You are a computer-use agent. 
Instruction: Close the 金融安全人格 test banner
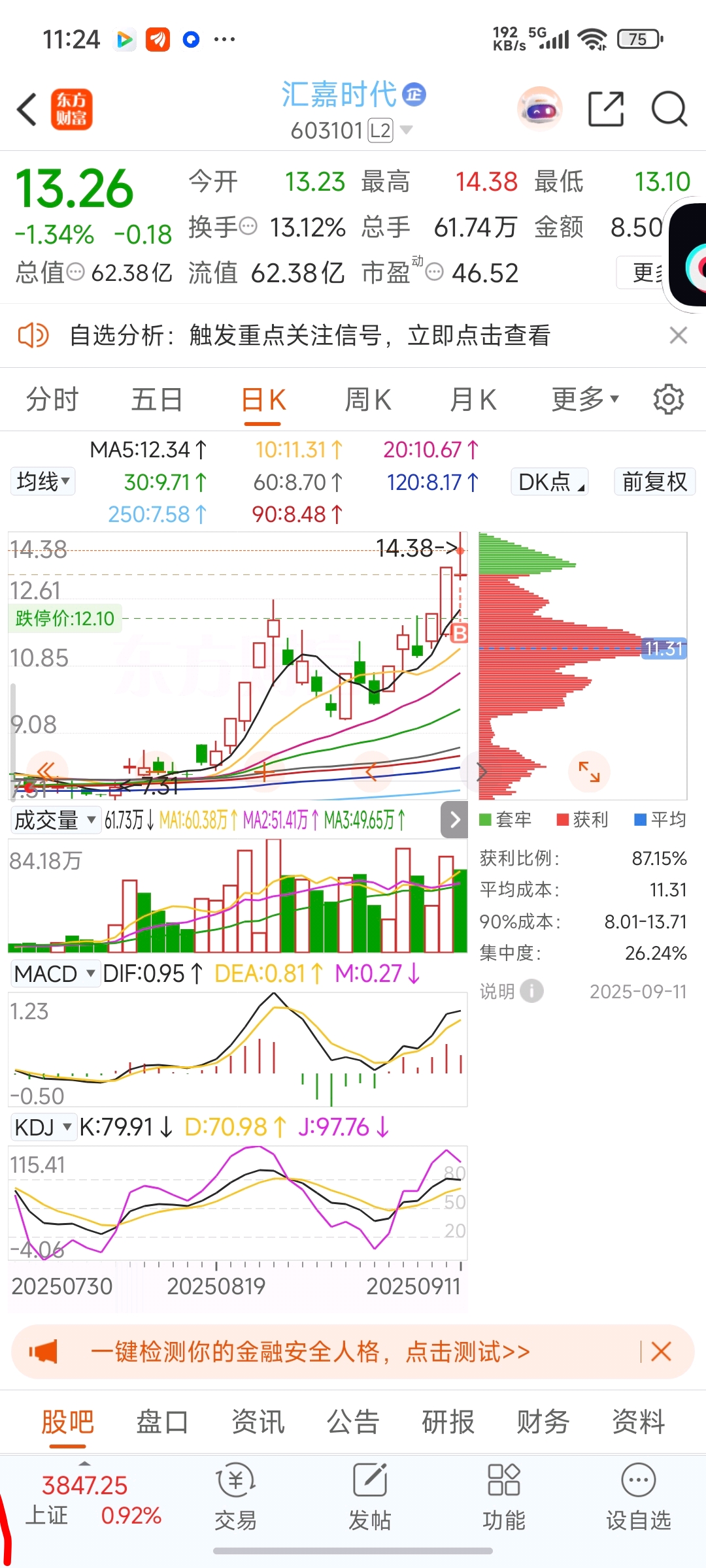pyautogui.click(x=661, y=1351)
